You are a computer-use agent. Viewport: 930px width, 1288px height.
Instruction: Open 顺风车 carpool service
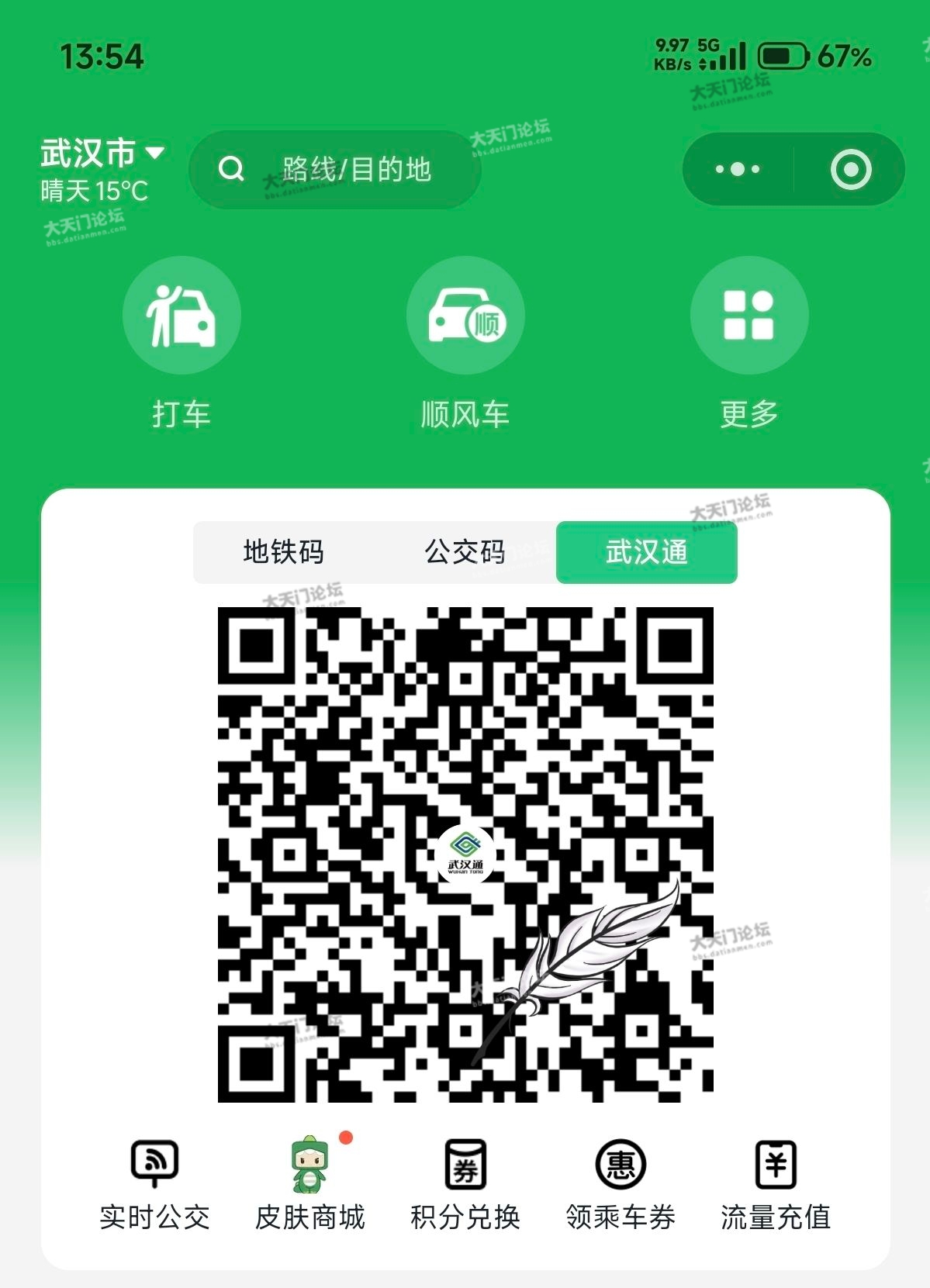(465, 316)
